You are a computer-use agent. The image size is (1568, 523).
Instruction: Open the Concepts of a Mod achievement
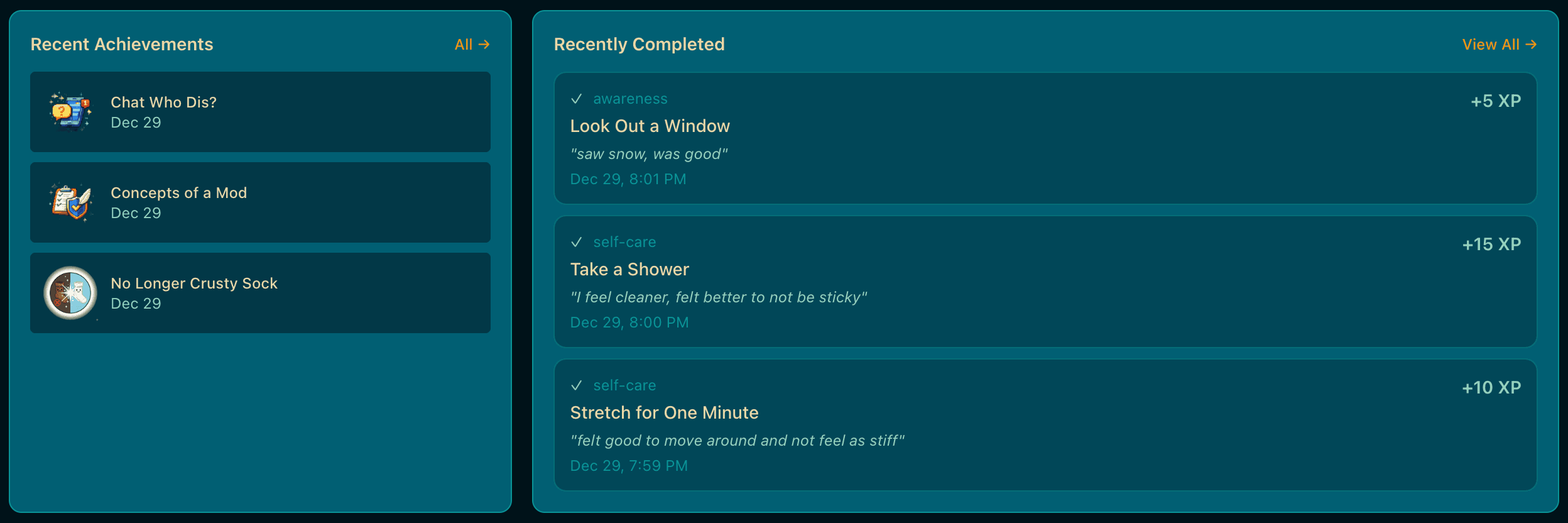[x=260, y=202]
